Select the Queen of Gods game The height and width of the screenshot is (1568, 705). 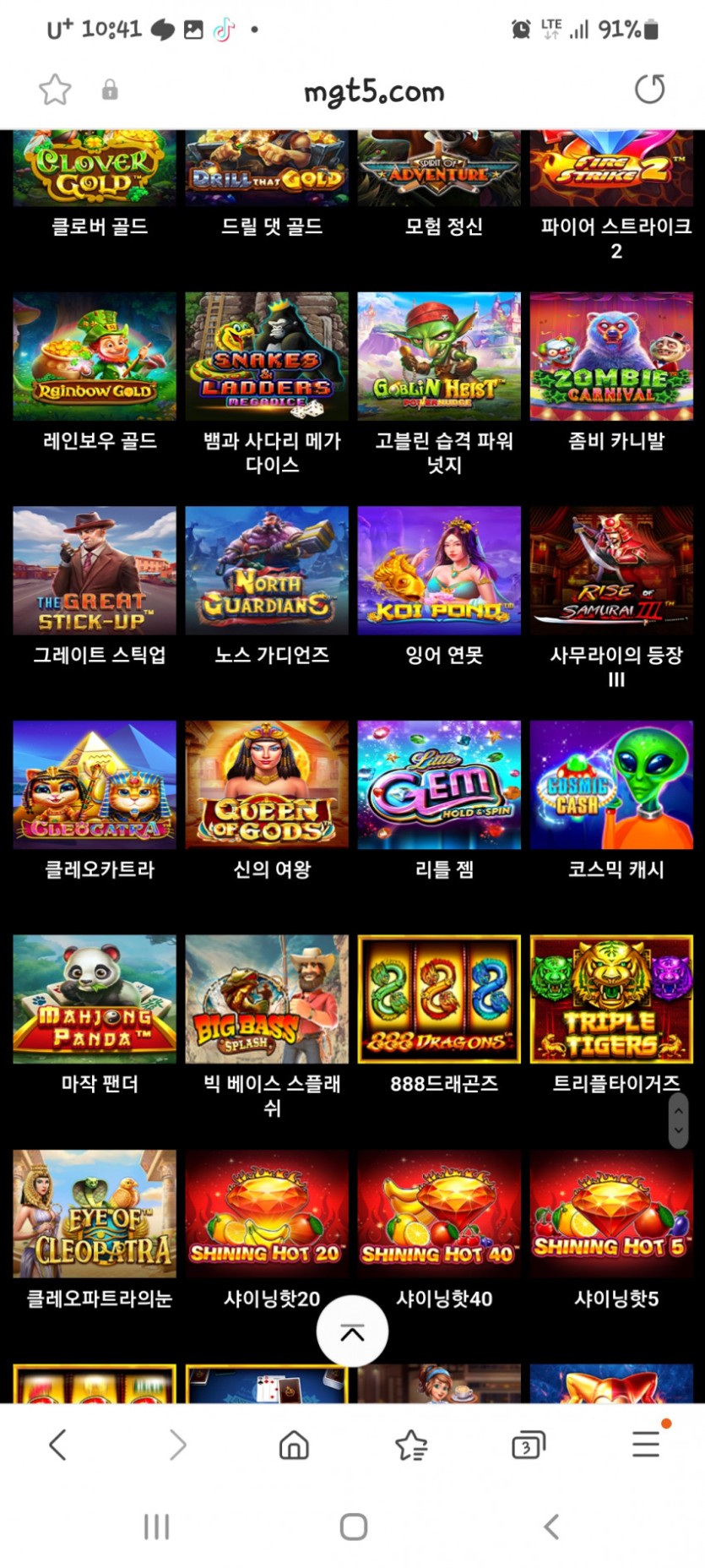[x=267, y=785]
